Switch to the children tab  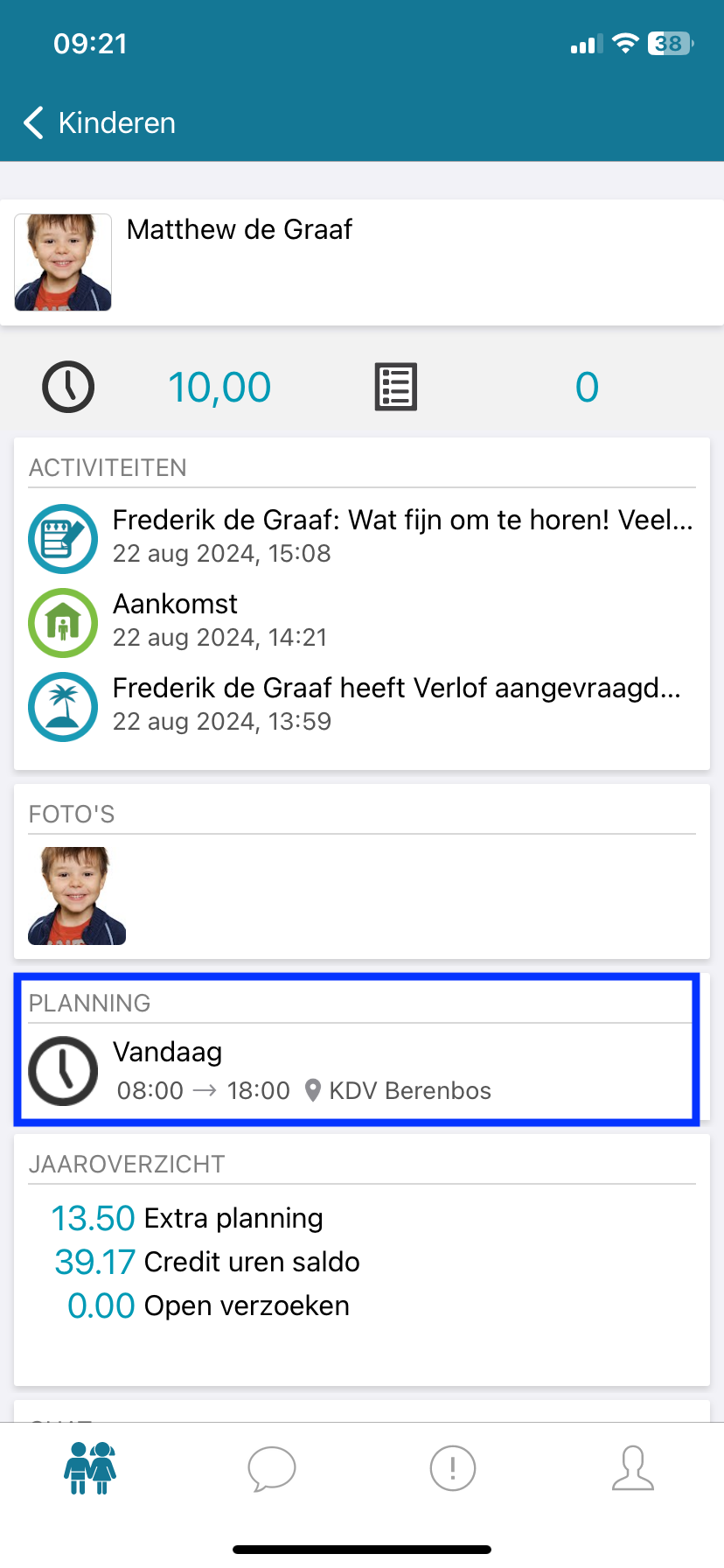click(90, 1468)
